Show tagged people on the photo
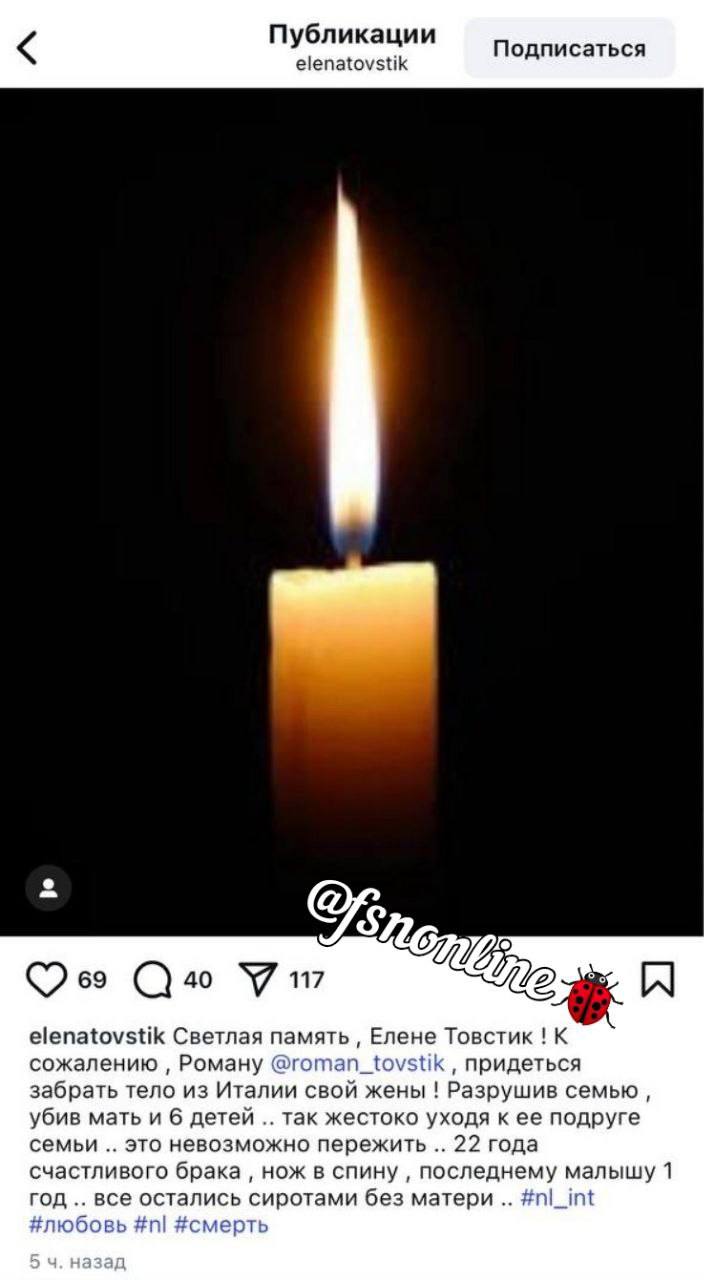This screenshot has width=704, height=1280. (x=48, y=887)
